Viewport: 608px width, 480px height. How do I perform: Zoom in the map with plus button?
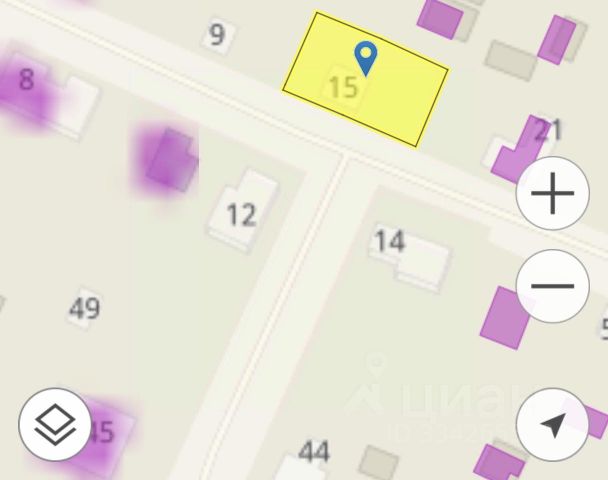[x=553, y=193]
